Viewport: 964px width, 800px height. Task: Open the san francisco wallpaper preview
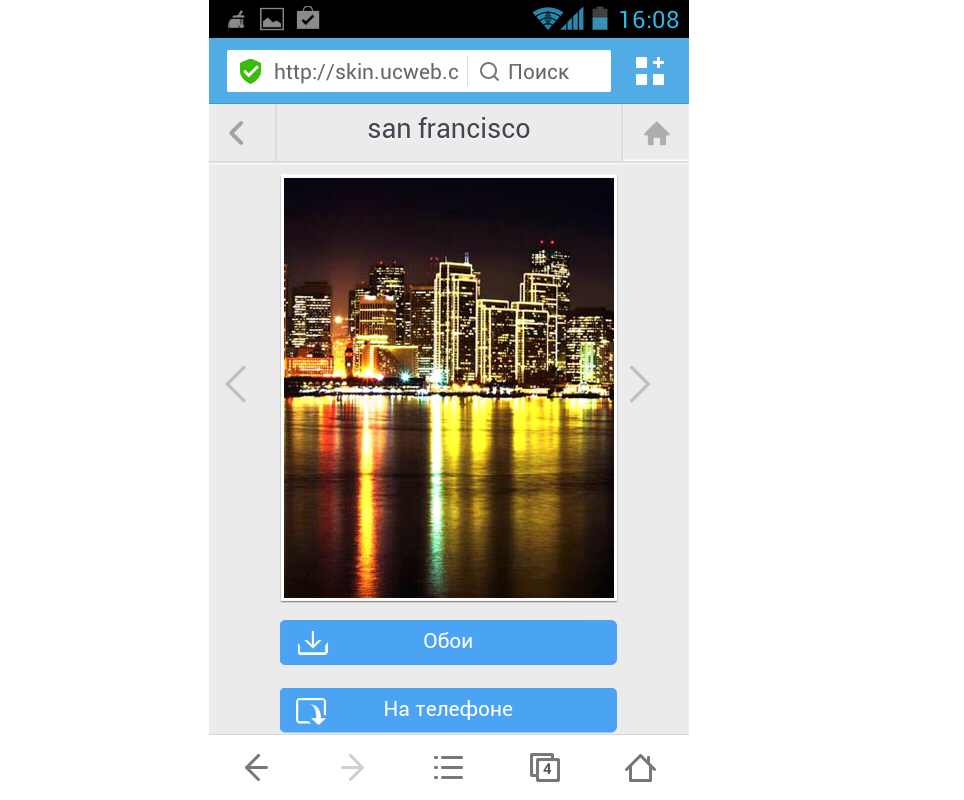[x=448, y=388]
